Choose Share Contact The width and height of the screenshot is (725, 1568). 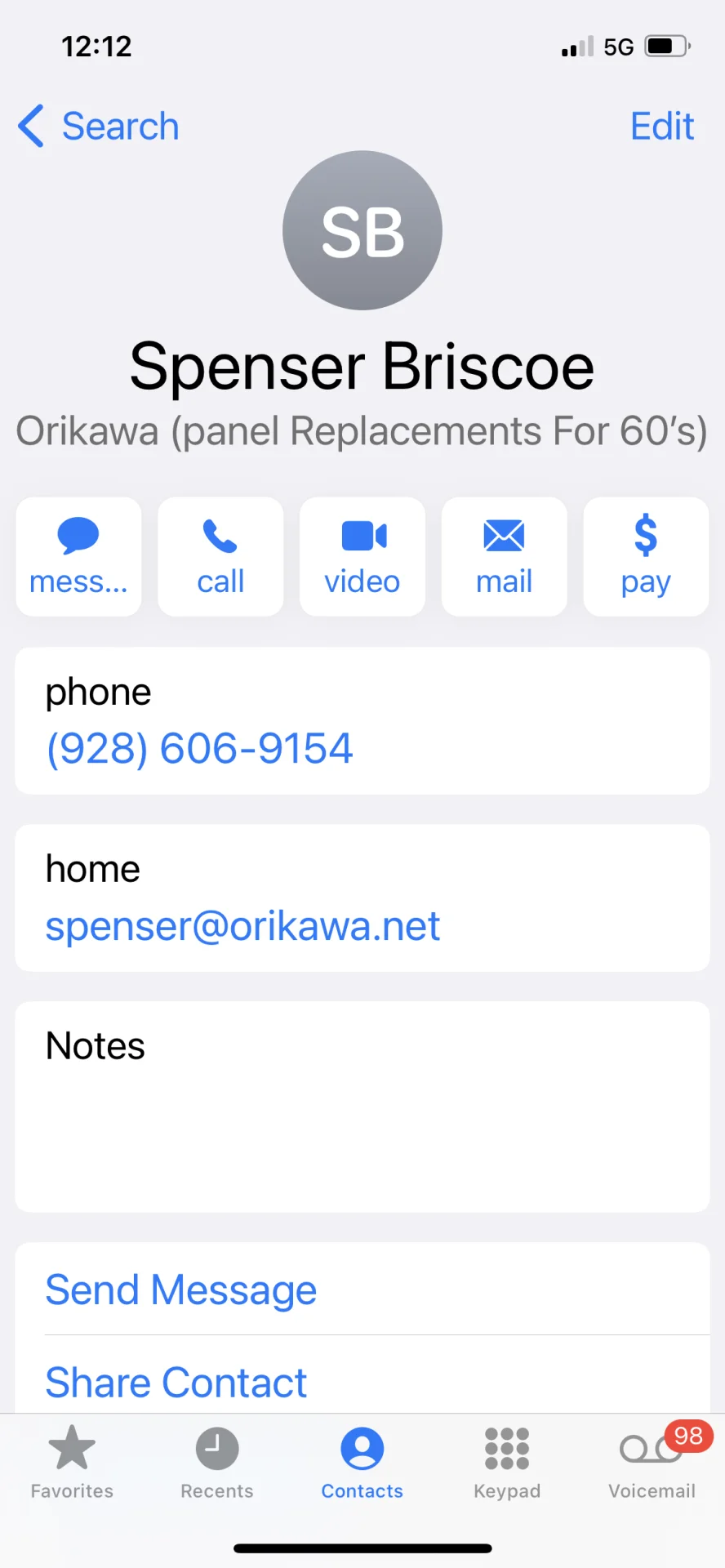[176, 1382]
